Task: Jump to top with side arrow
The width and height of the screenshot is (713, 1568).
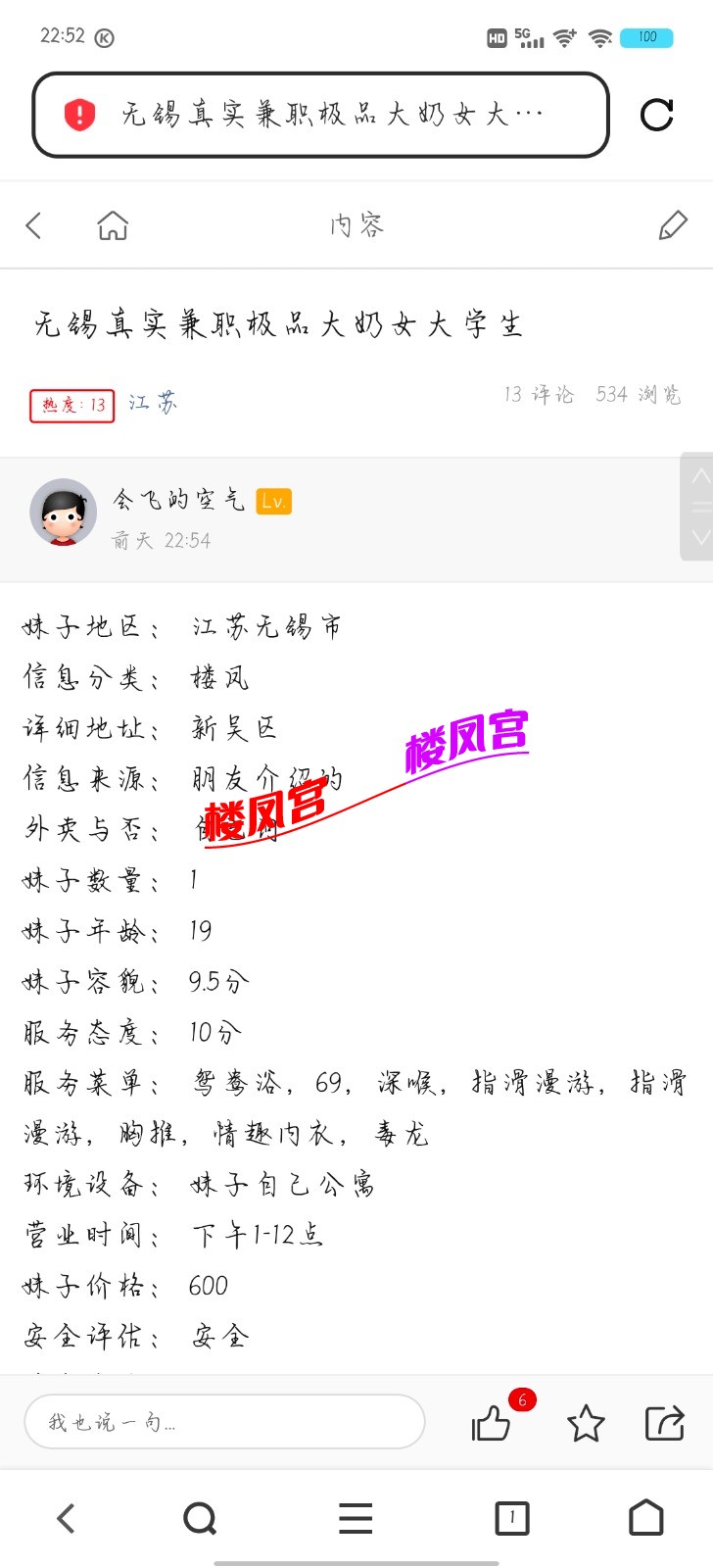Action: coord(700,477)
